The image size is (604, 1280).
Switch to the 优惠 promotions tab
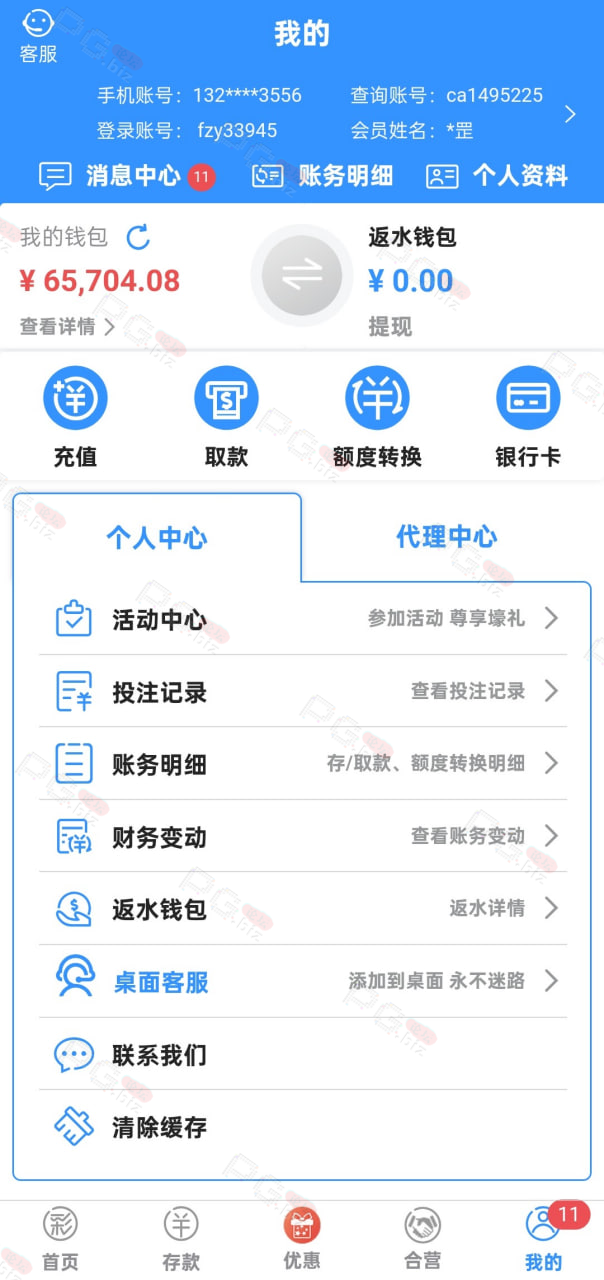[302, 1239]
